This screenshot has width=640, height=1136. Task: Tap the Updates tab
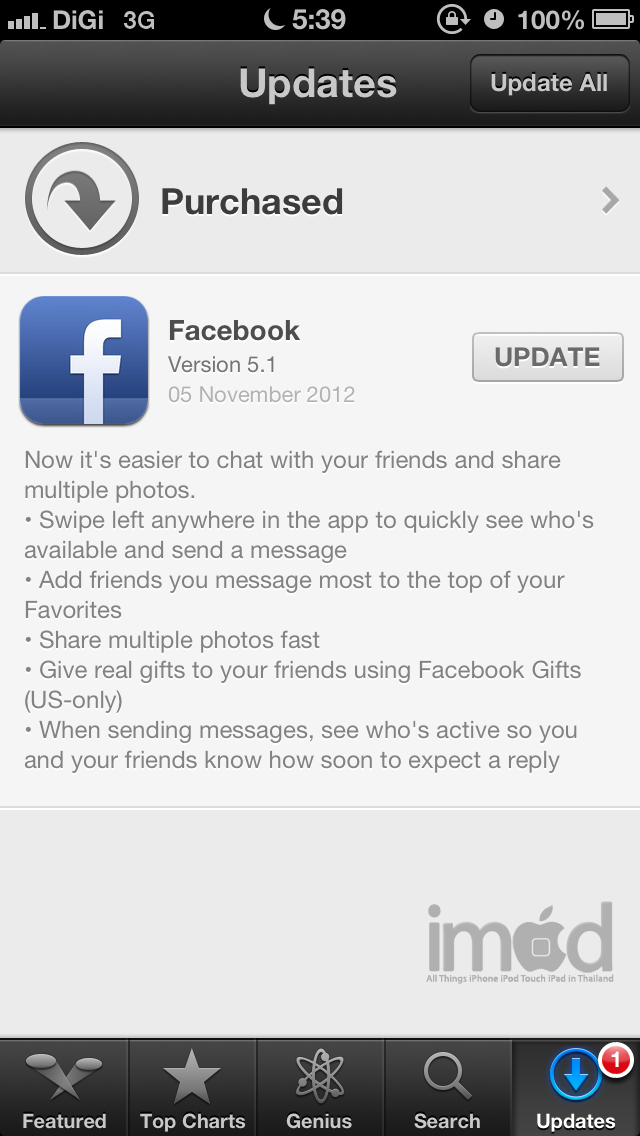pyautogui.click(x=575, y=1087)
